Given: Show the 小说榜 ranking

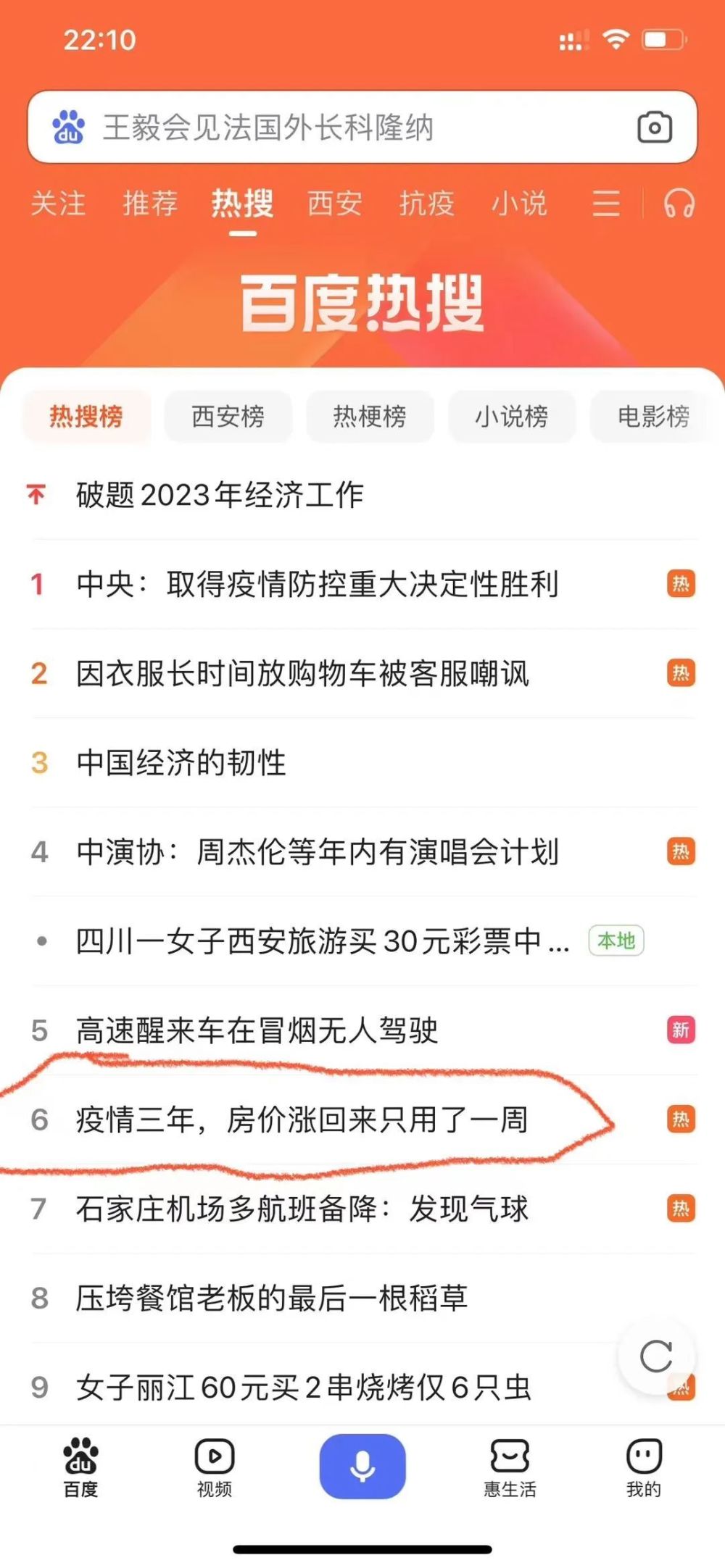Looking at the screenshot, I should point(511,417).
